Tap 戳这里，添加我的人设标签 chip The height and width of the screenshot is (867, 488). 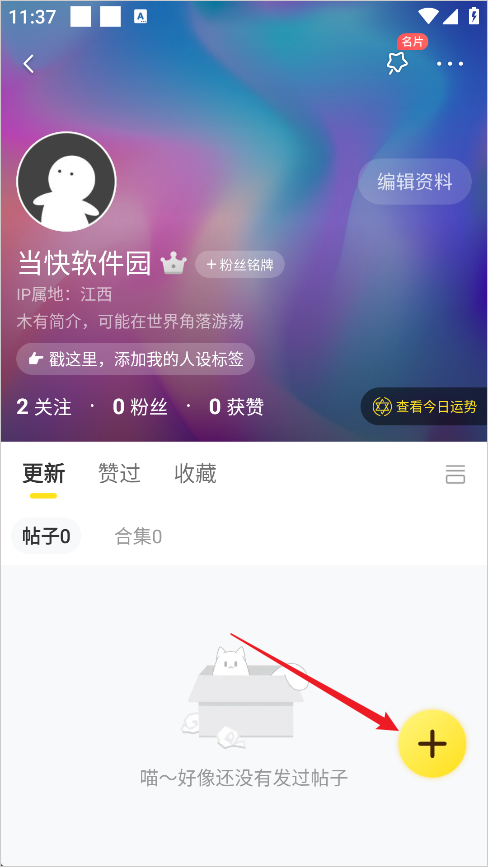pos(135,359)
